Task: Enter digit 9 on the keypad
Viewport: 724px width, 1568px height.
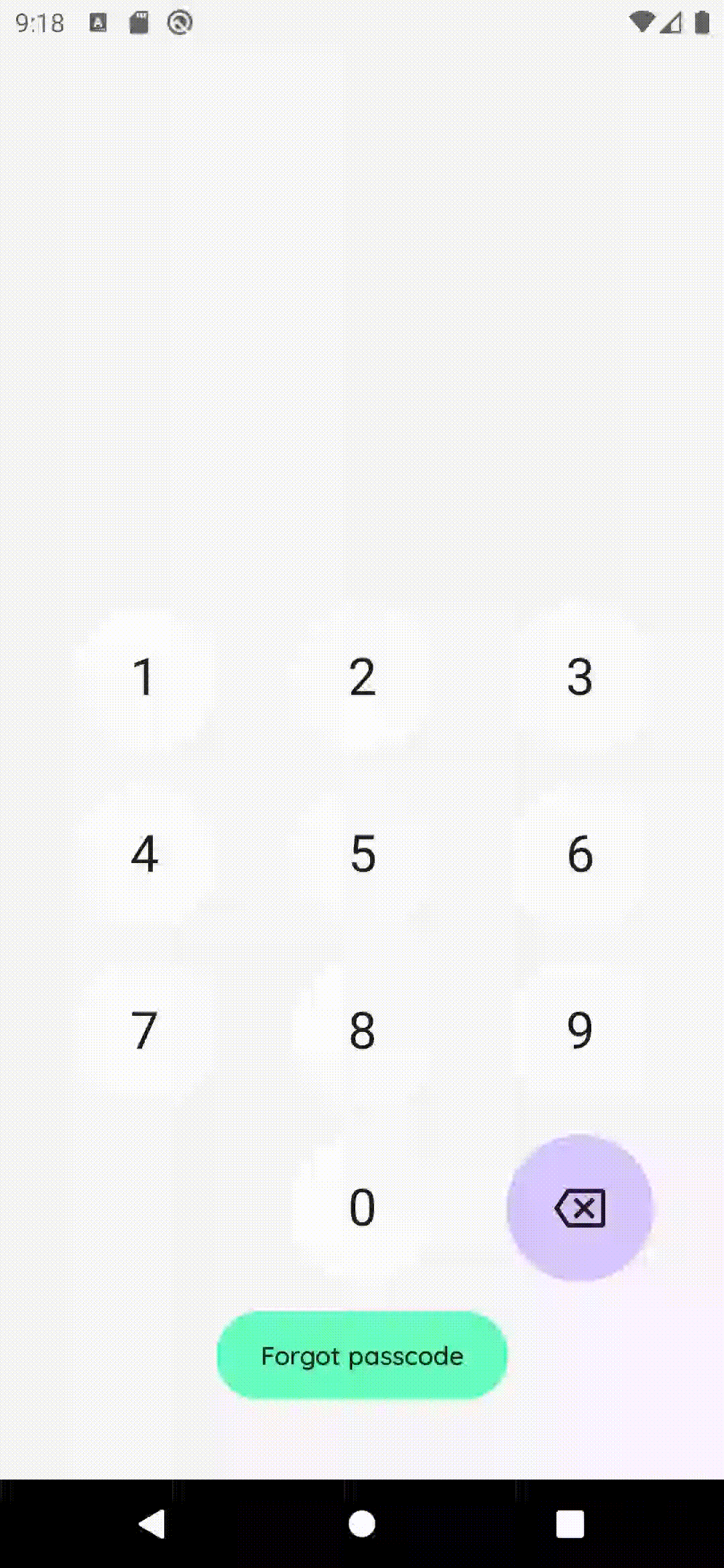Action: coord(580,1031)
